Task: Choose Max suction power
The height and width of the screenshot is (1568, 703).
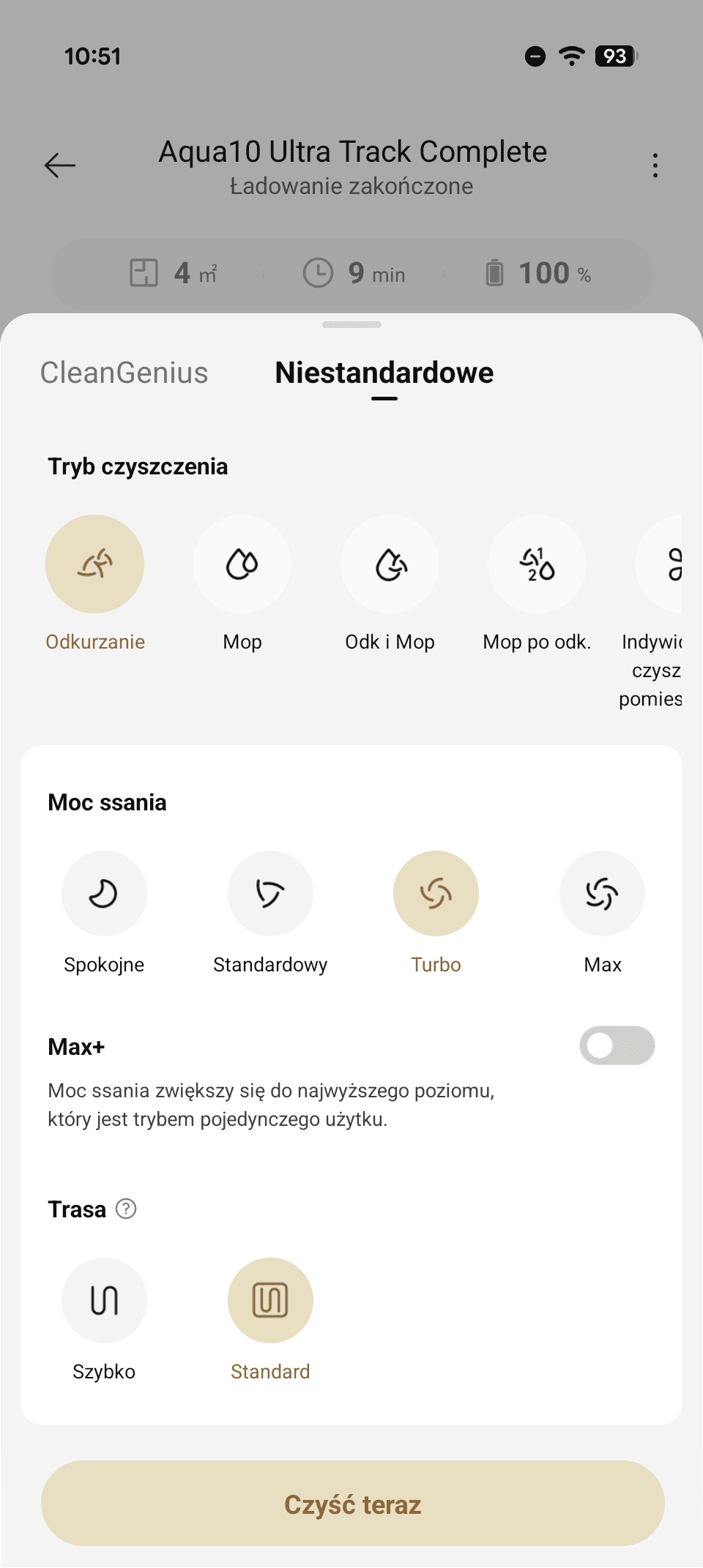Action: [602, 893]
